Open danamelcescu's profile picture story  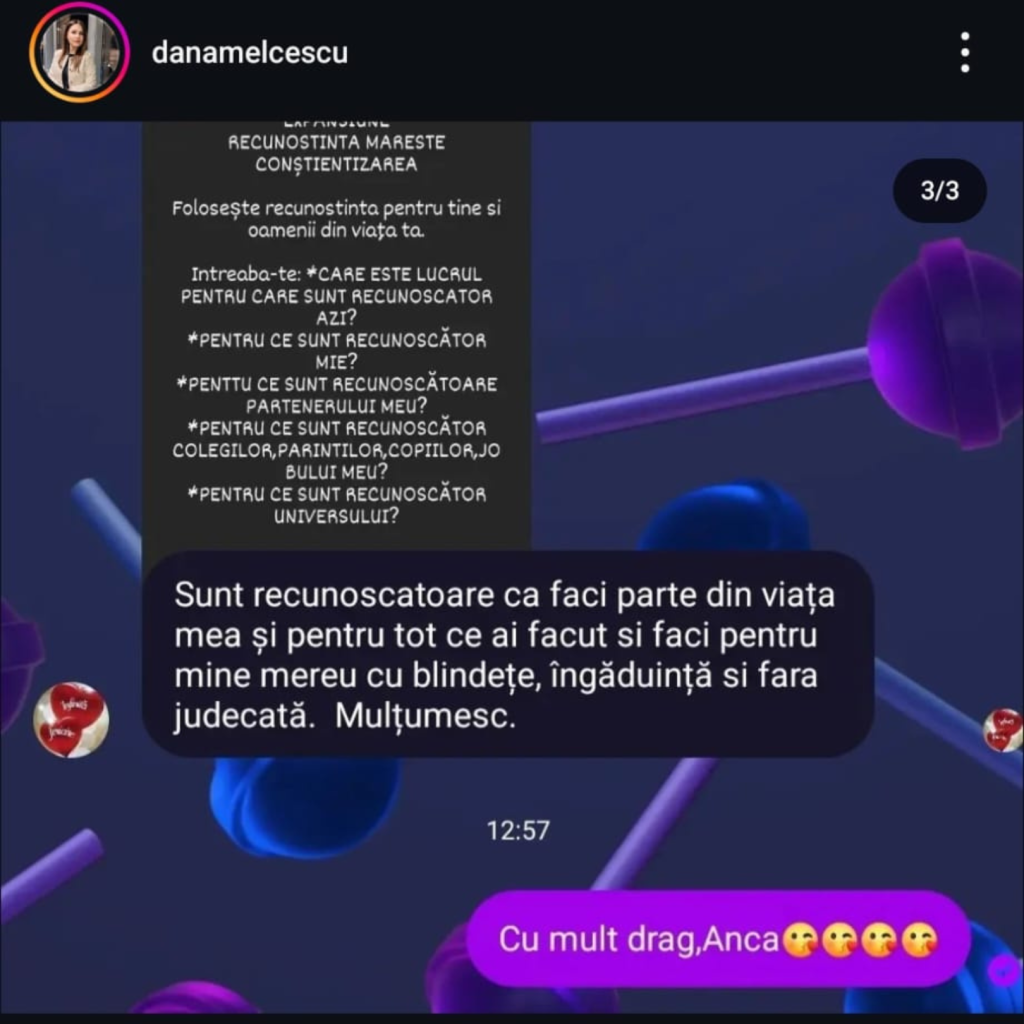pyautogui.click(x=79, y=53)
